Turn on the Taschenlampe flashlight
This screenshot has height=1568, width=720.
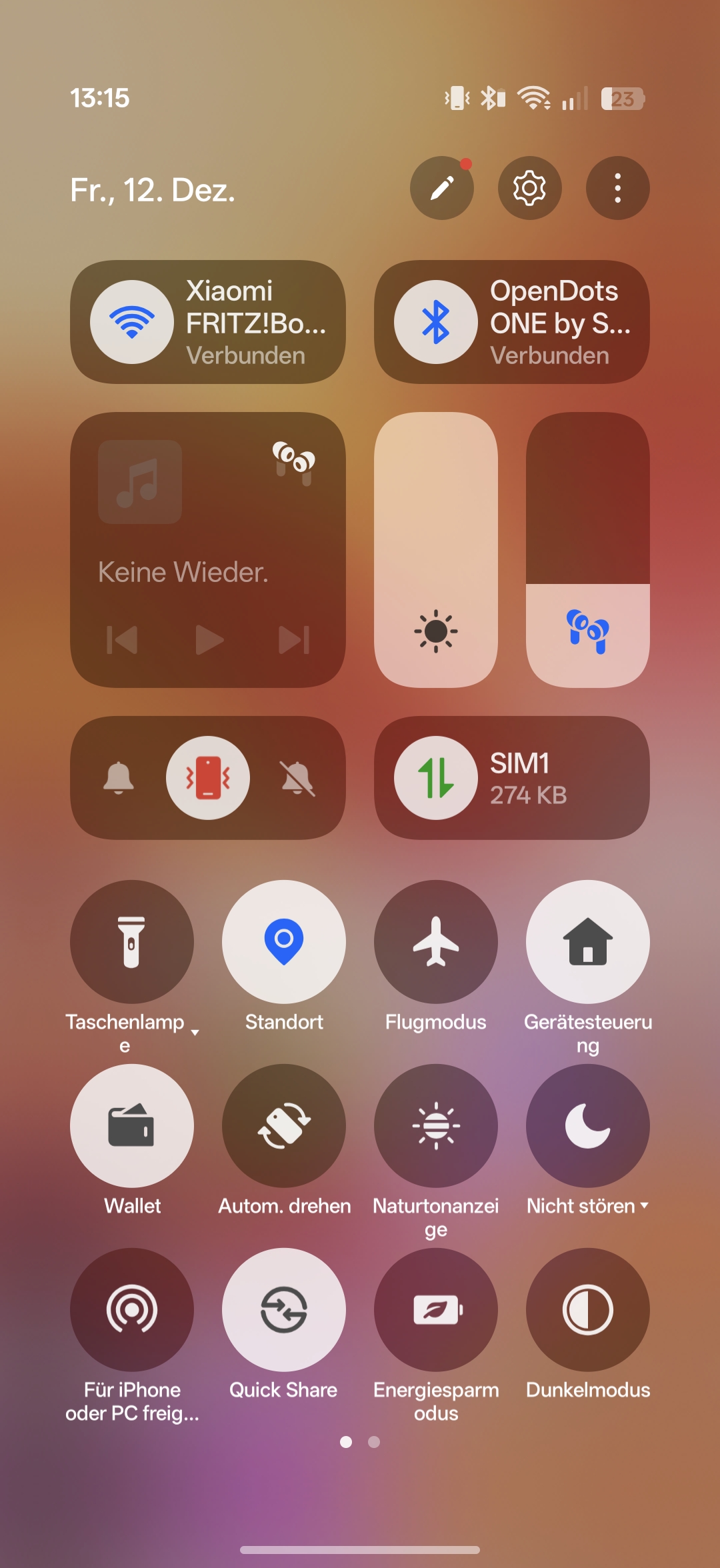[132, 941]
